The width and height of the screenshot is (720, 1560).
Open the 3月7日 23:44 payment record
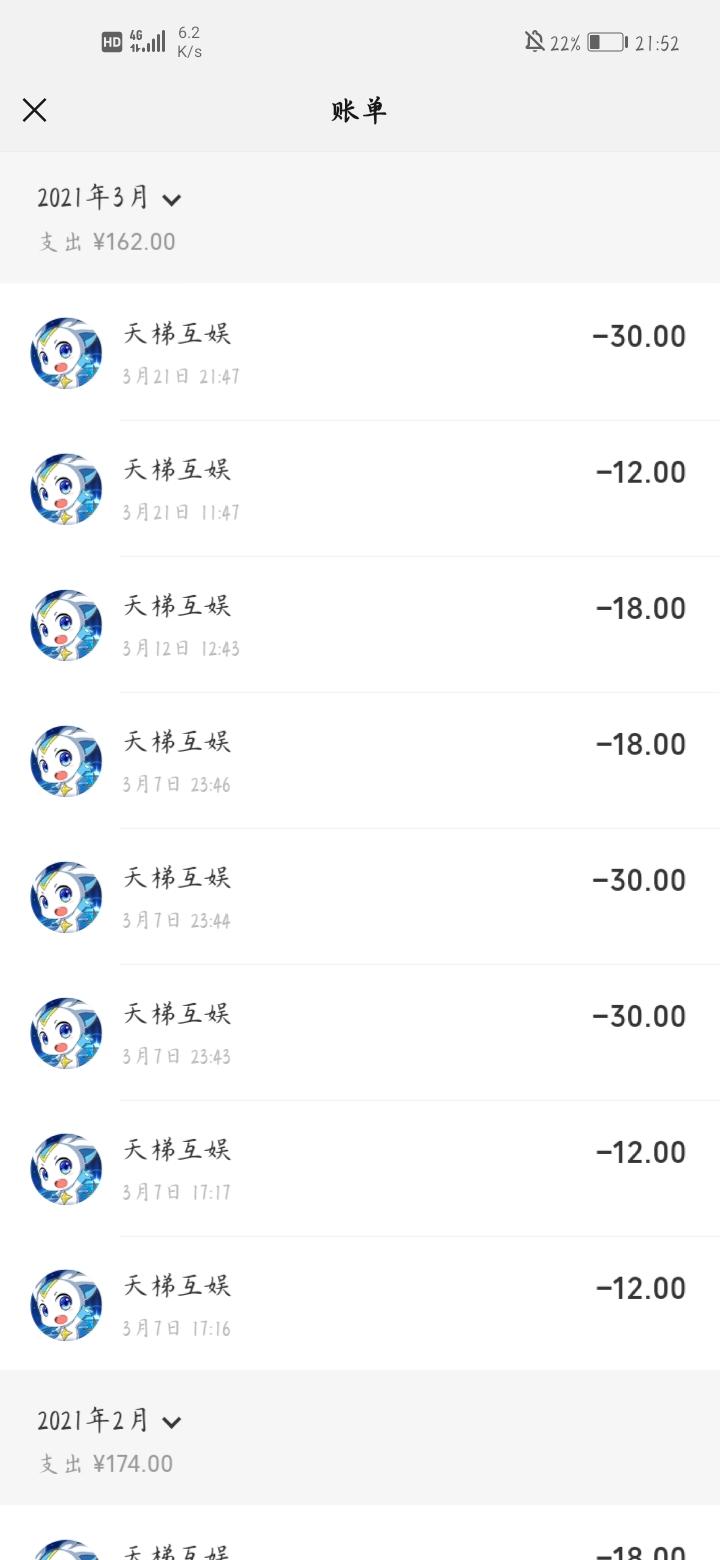pos(360,897)
